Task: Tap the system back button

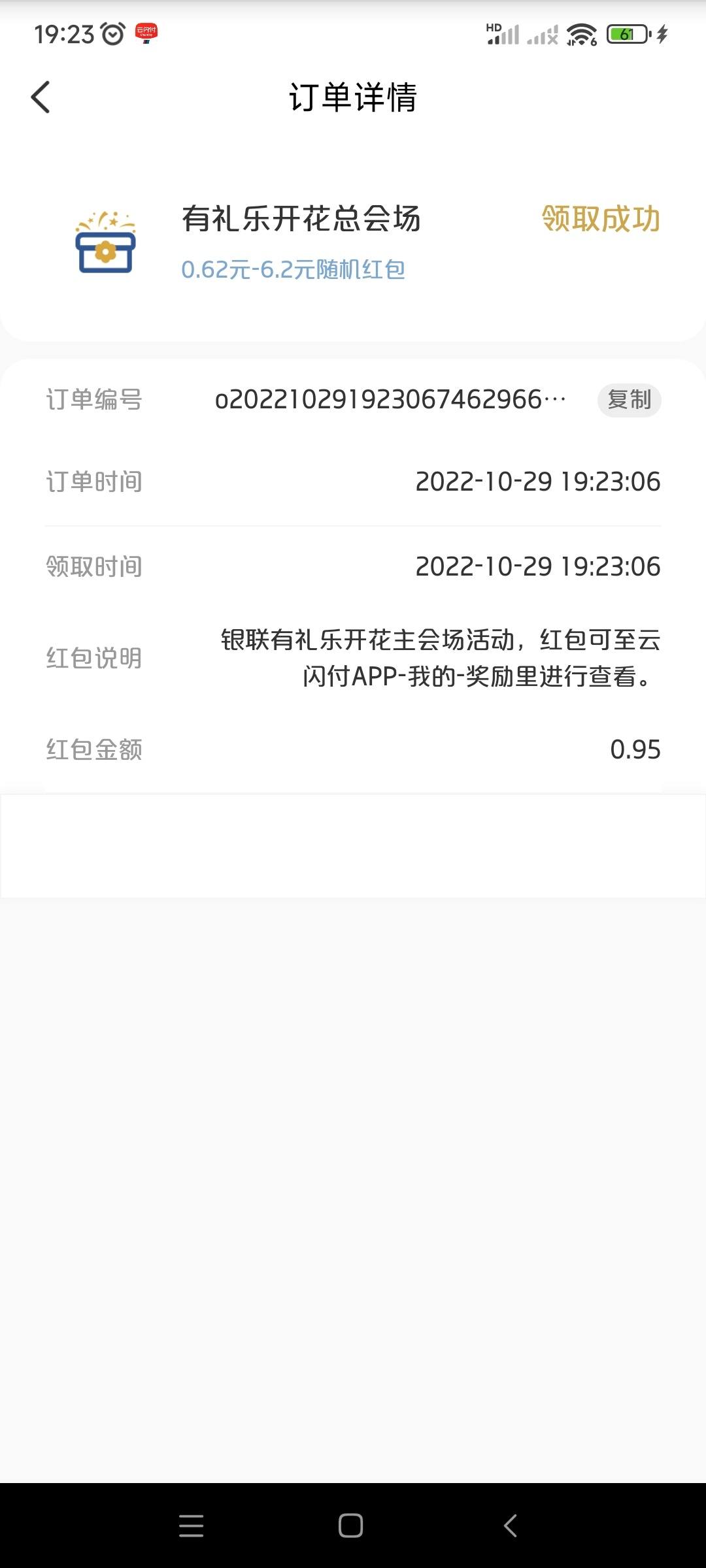Action: tap(511, 1526)
